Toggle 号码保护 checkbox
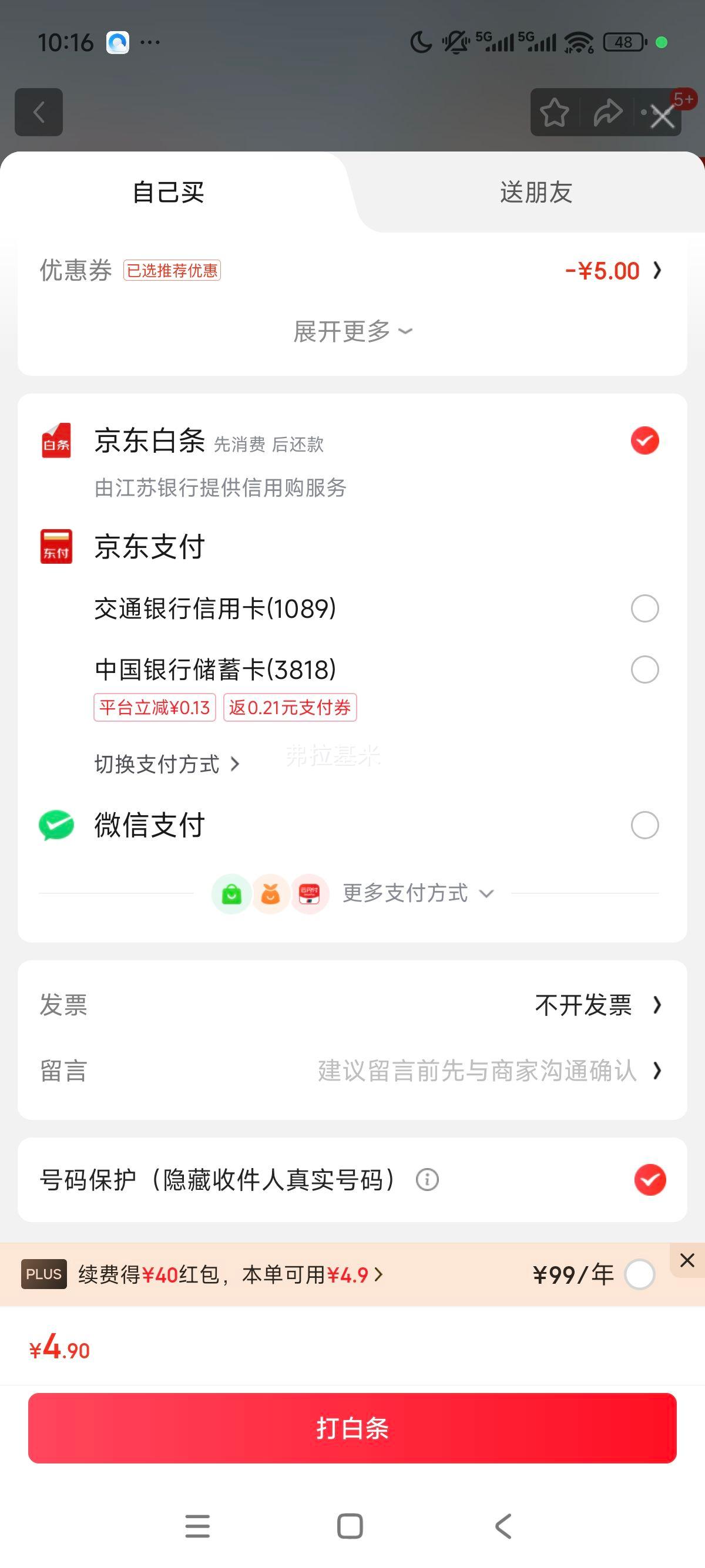The width and height of the screenshot is (705, 1568). [x=650, y=1180]
